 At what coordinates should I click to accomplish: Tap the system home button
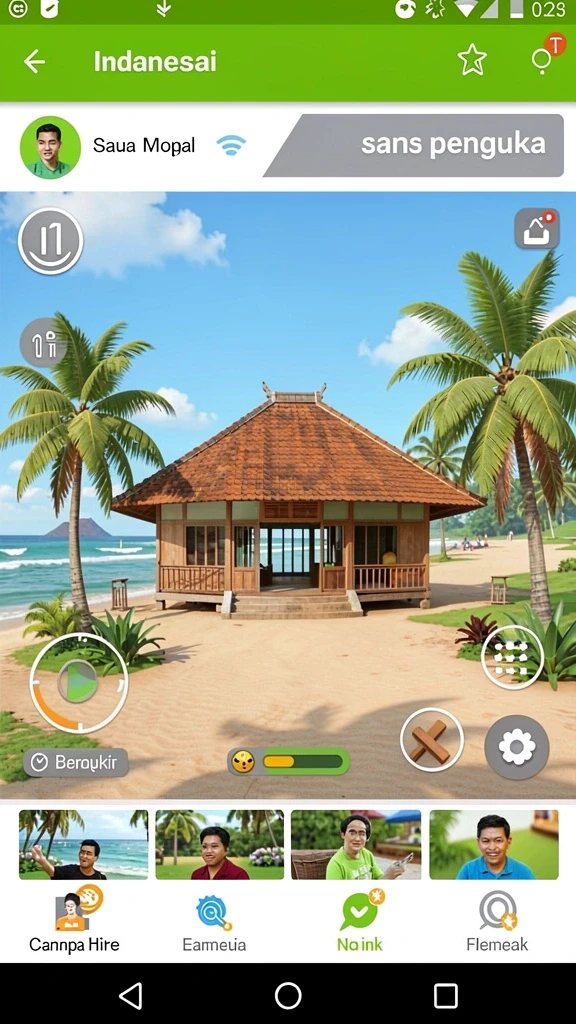tap(288, 997)
